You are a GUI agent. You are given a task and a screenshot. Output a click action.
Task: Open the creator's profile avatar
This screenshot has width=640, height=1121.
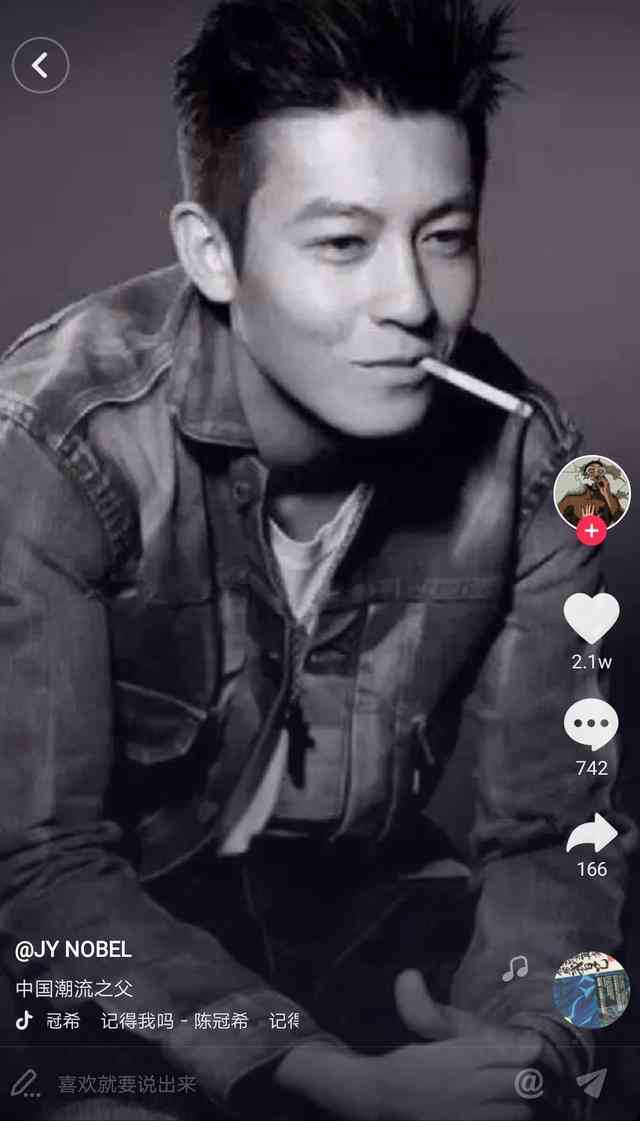tap(591, 491)
